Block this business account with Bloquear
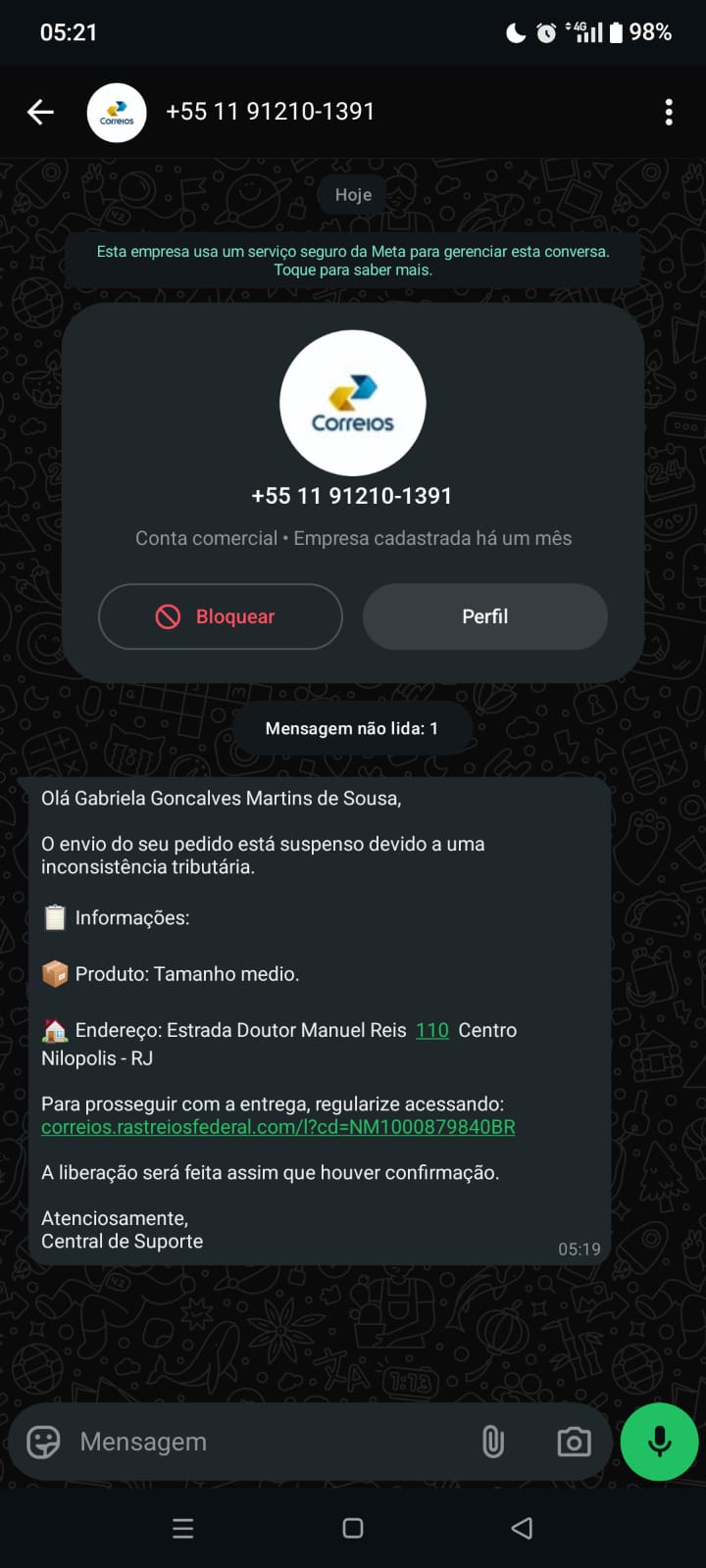The width and height of the screenshot is (706, 1568). click(x=221, y=616)
